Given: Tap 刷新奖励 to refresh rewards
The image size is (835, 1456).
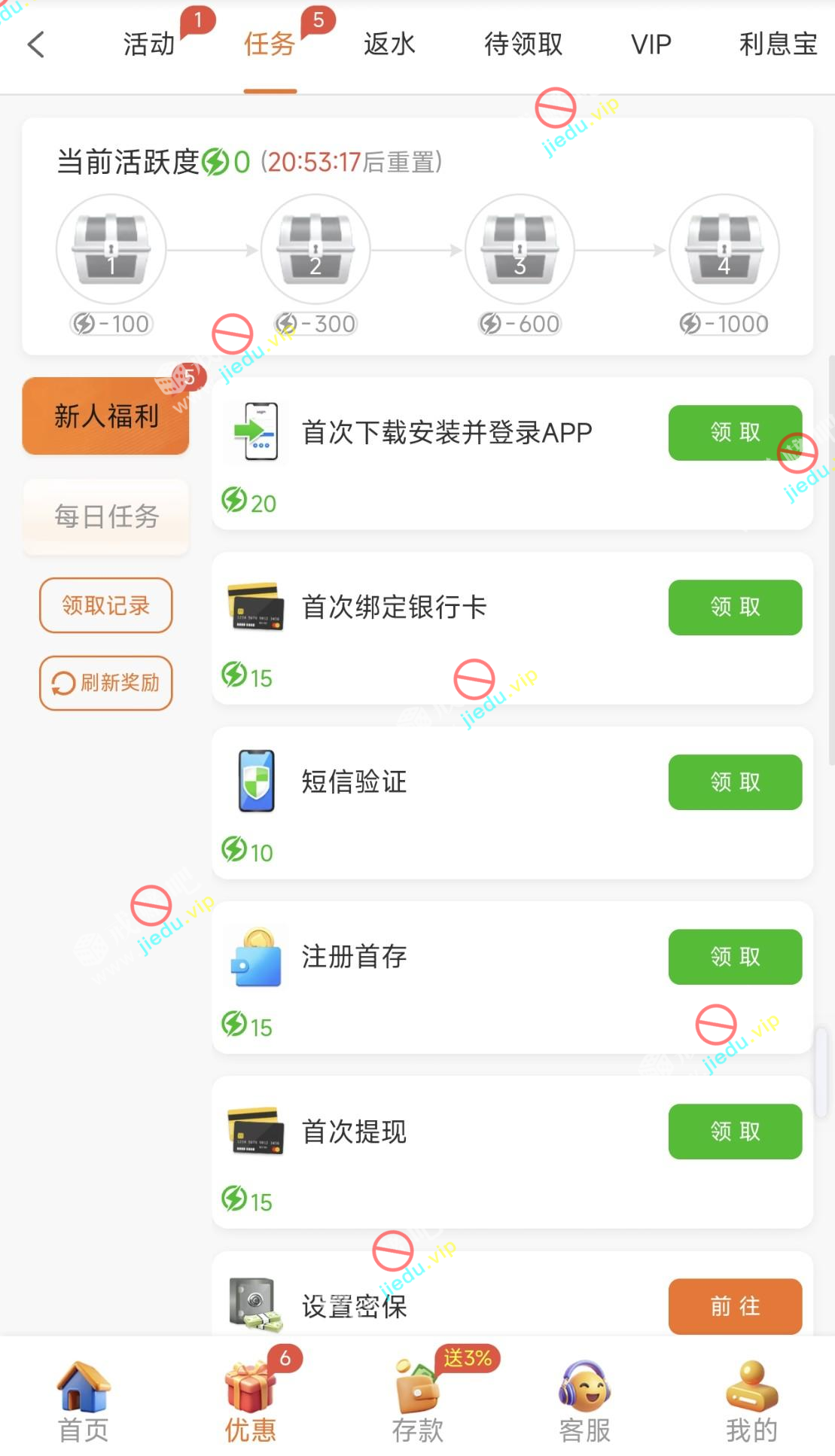Looking at the screenshot, I should (106, 683).
